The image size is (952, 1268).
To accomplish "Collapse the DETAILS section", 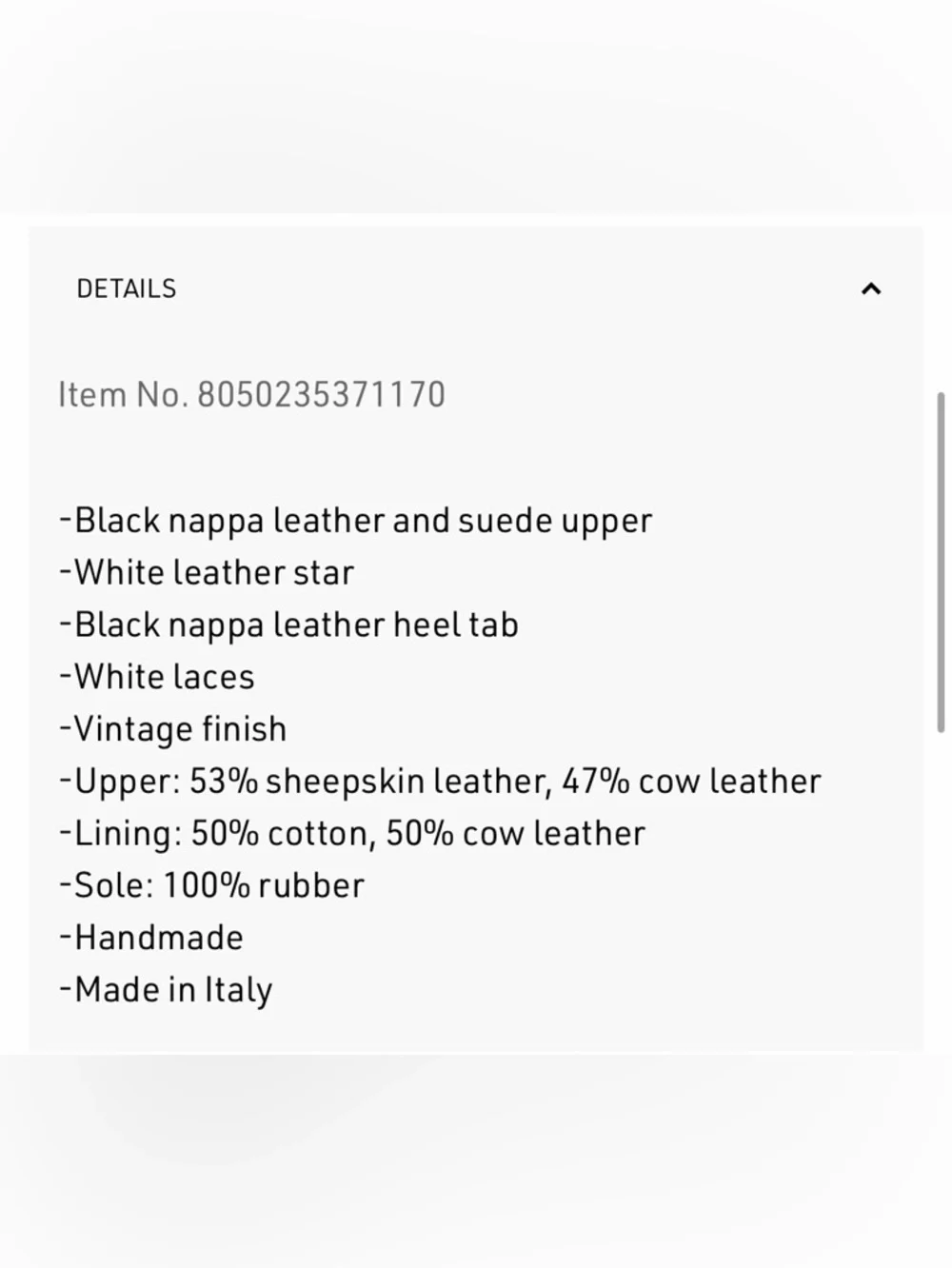I will [x=870, y=288].
